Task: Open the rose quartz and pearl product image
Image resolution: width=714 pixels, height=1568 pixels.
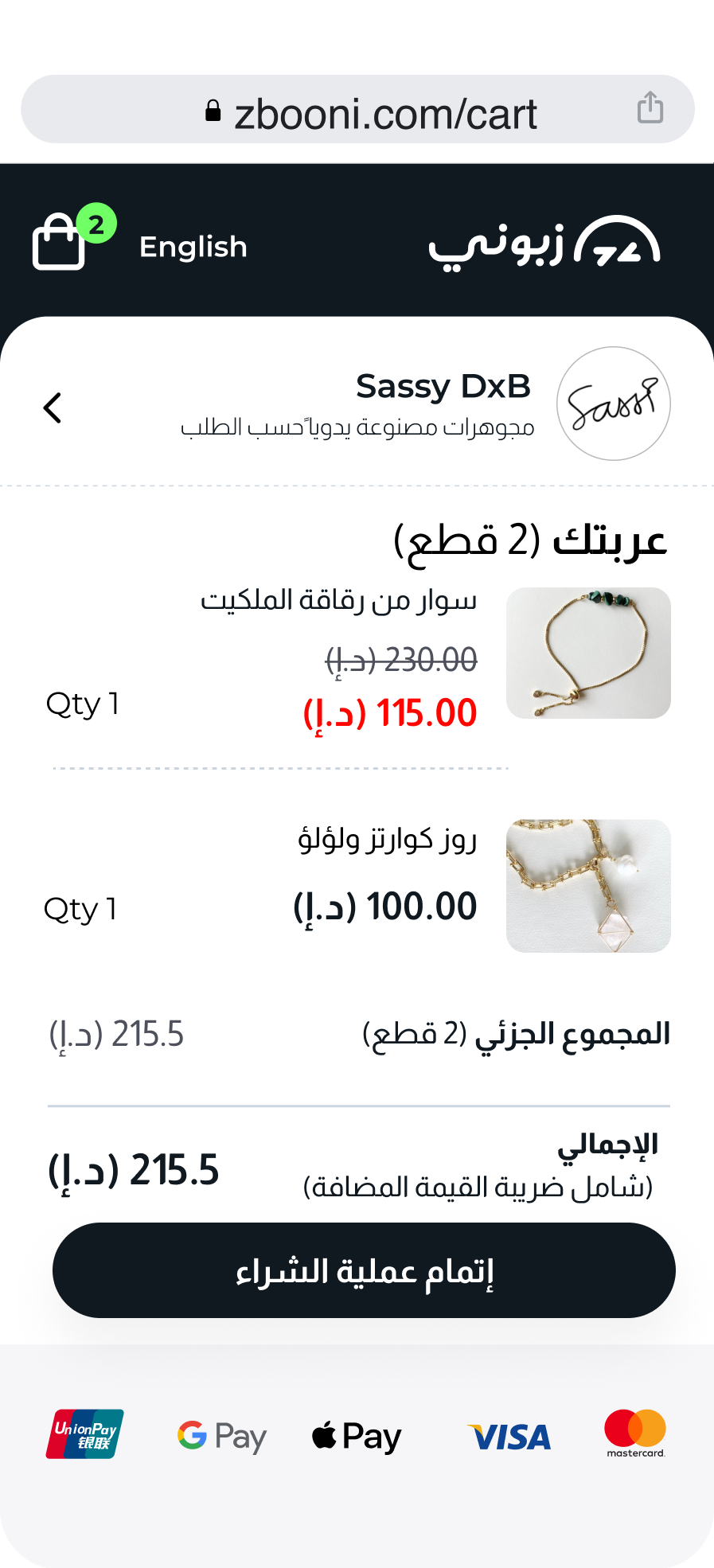Action: [x=588, y=886]
